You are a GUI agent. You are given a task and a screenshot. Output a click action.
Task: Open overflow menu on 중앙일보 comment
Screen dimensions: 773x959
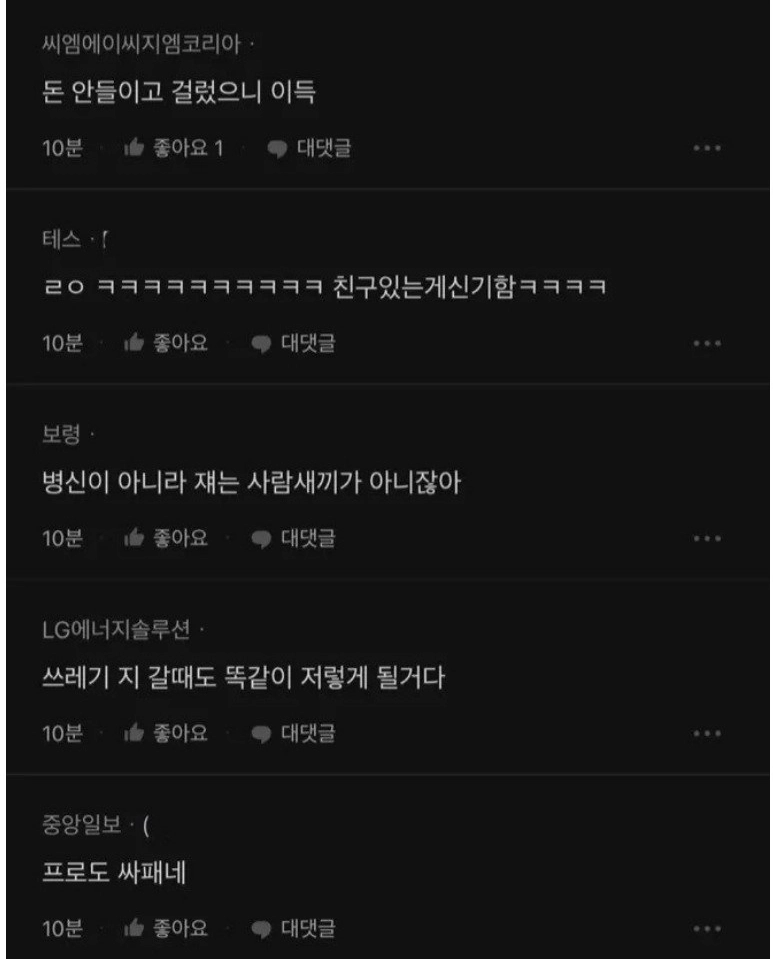[x=706, y=928]
